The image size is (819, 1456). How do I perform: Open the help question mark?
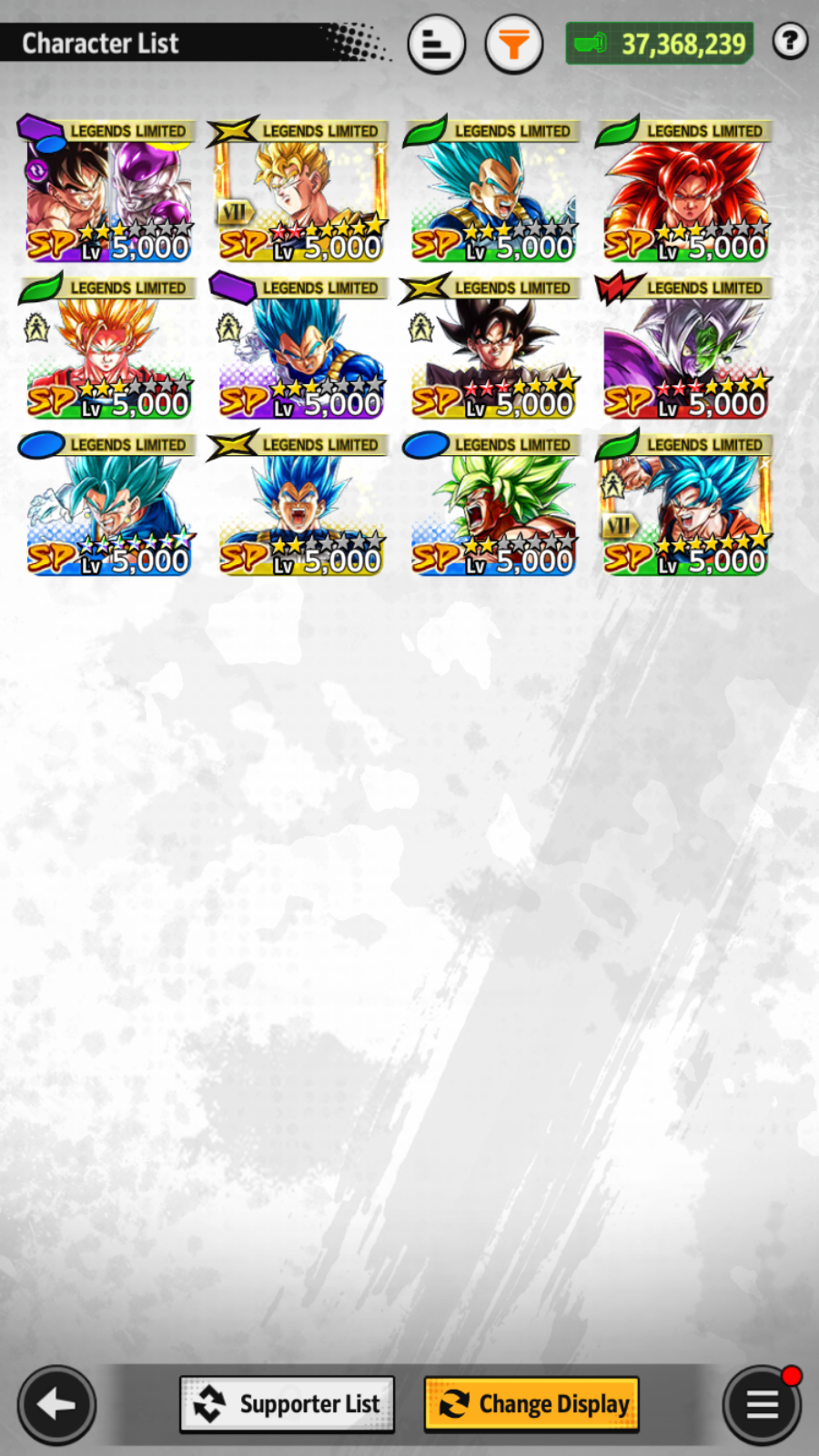(790, 41)
